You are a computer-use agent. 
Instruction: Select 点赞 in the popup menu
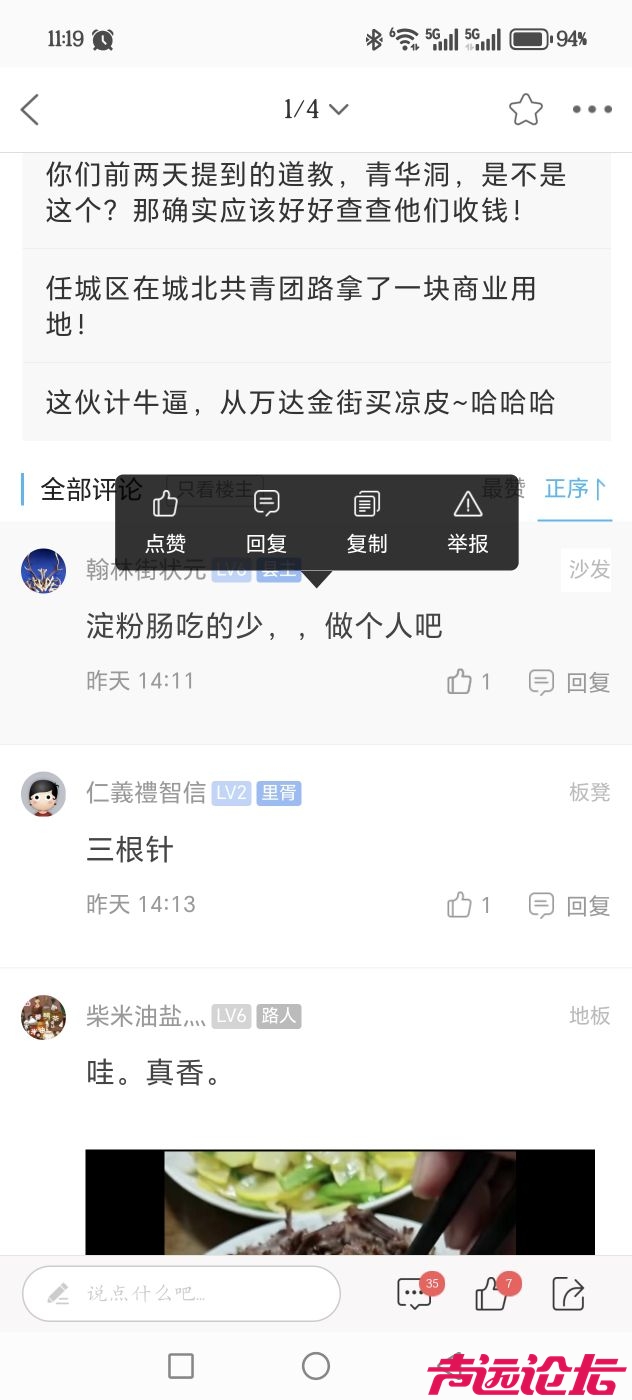coord(165,522)
